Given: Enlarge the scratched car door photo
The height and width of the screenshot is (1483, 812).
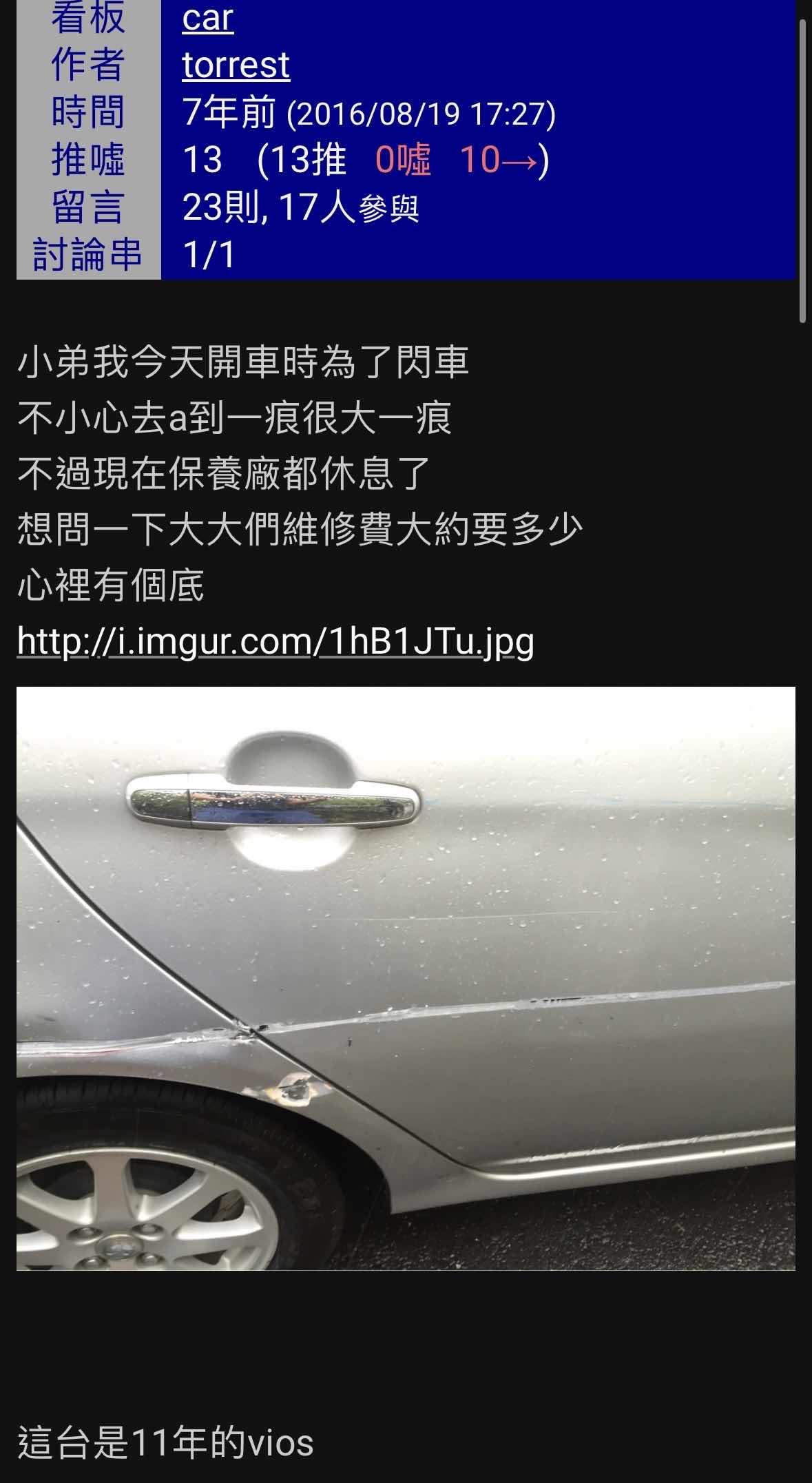Looking at the screenshot, I should (406, 978).
